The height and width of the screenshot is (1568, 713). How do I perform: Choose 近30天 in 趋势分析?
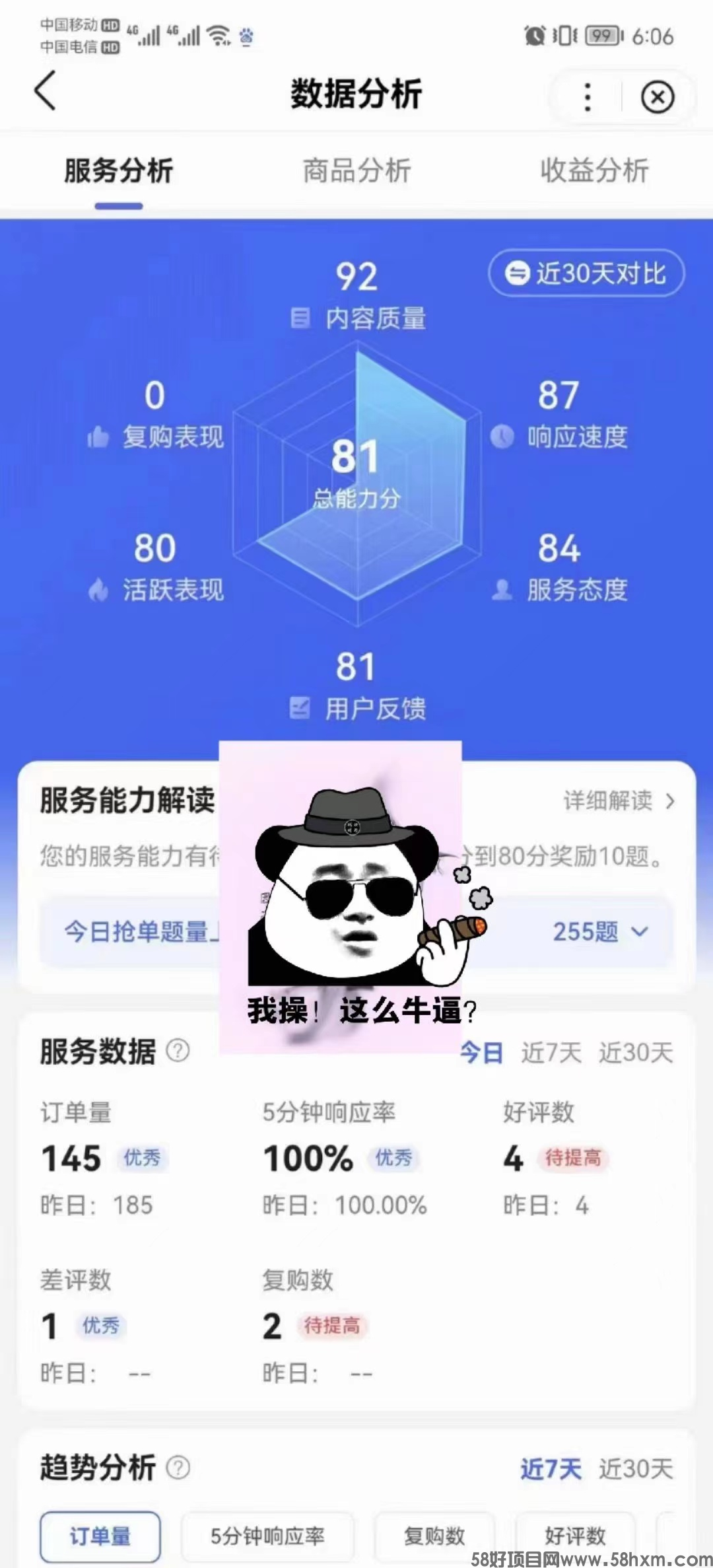[635, 1469]
